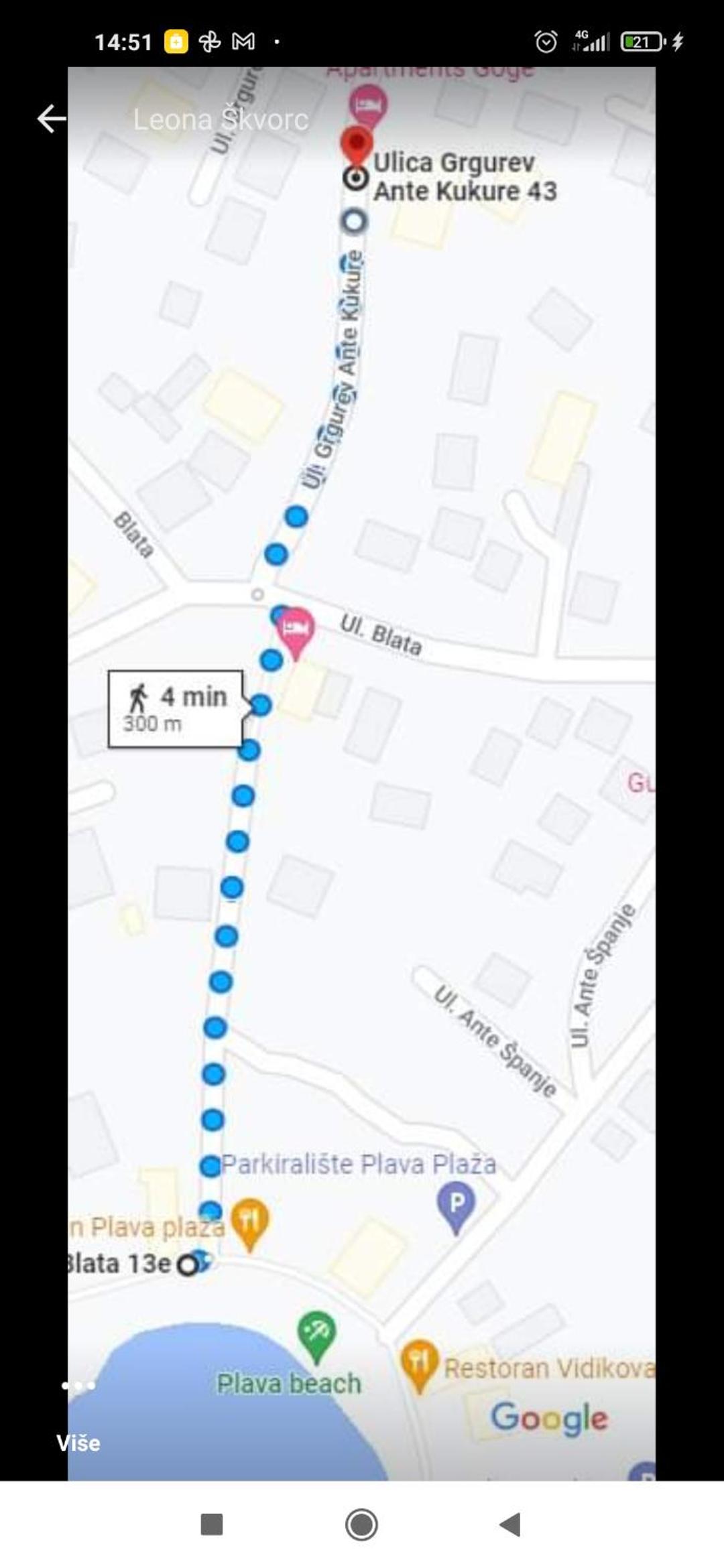Screen dimensions: 724x1568
Task: Tap the system home button
Action: [361, 1524]
